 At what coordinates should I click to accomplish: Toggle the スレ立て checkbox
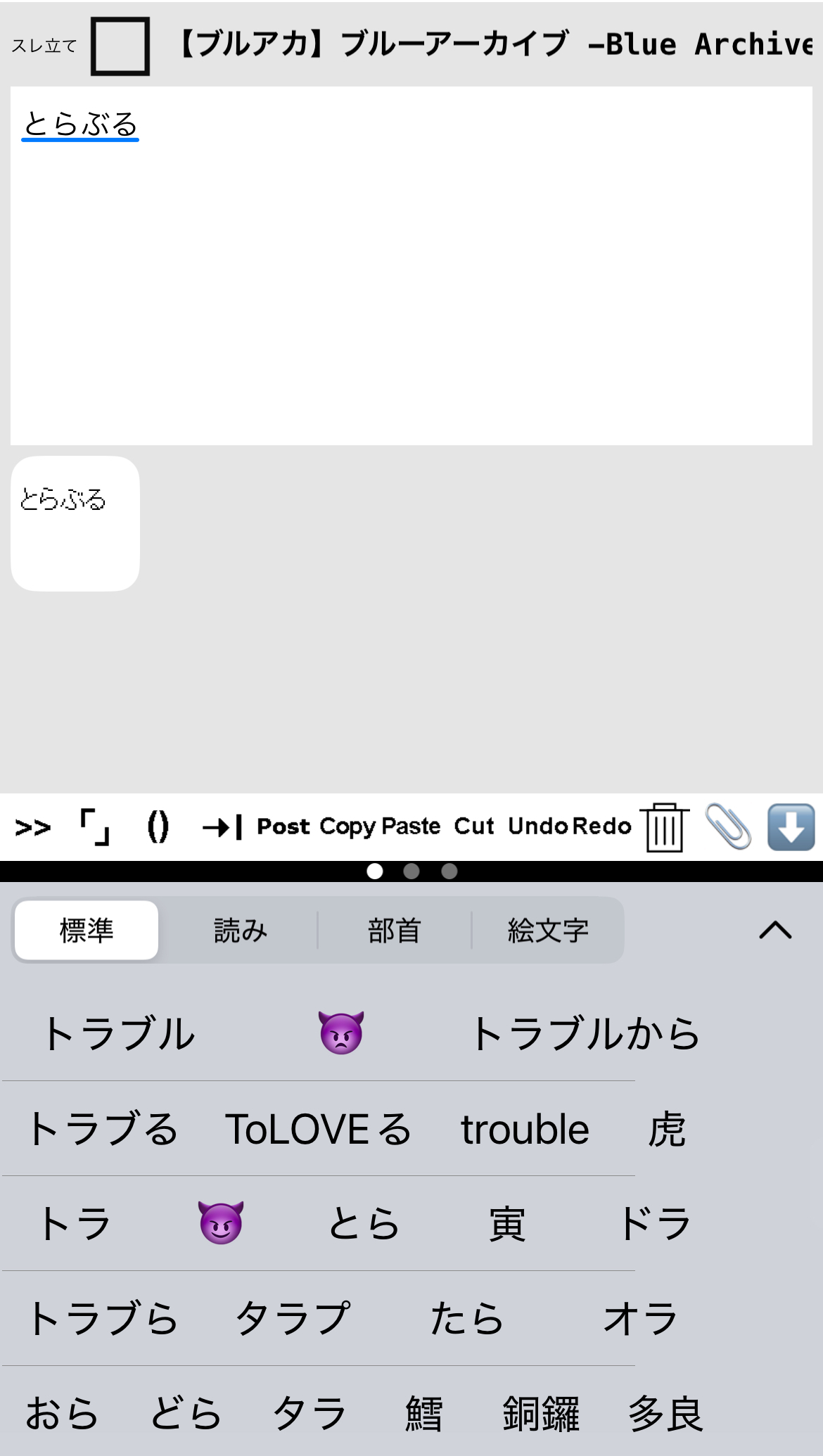pos(120,46)
